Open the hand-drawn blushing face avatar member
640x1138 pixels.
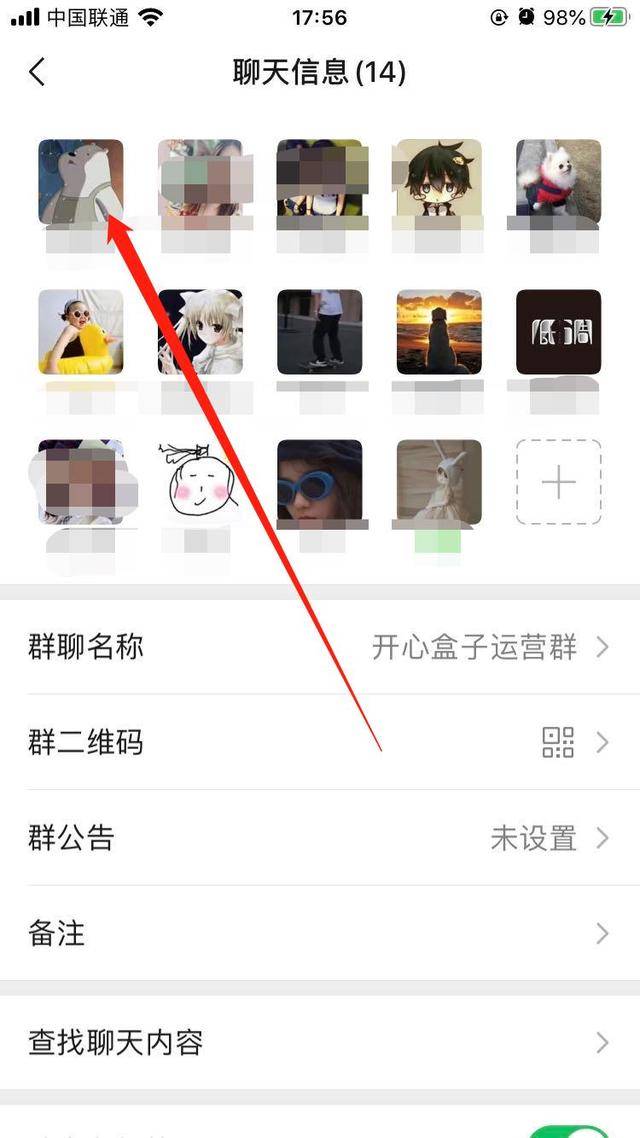click(200, 482)
